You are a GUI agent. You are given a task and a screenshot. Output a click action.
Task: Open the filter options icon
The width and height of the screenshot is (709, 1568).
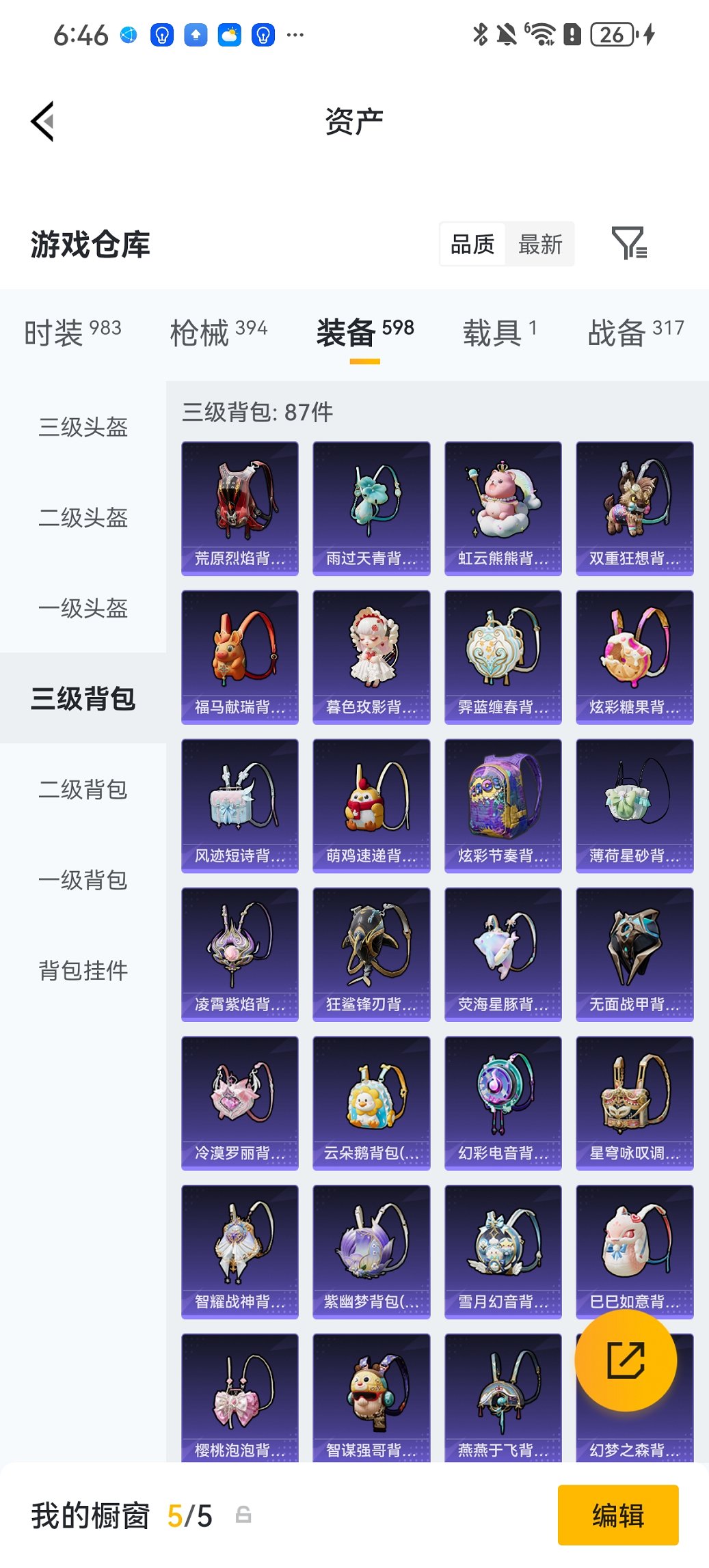(x=632, y=244)
